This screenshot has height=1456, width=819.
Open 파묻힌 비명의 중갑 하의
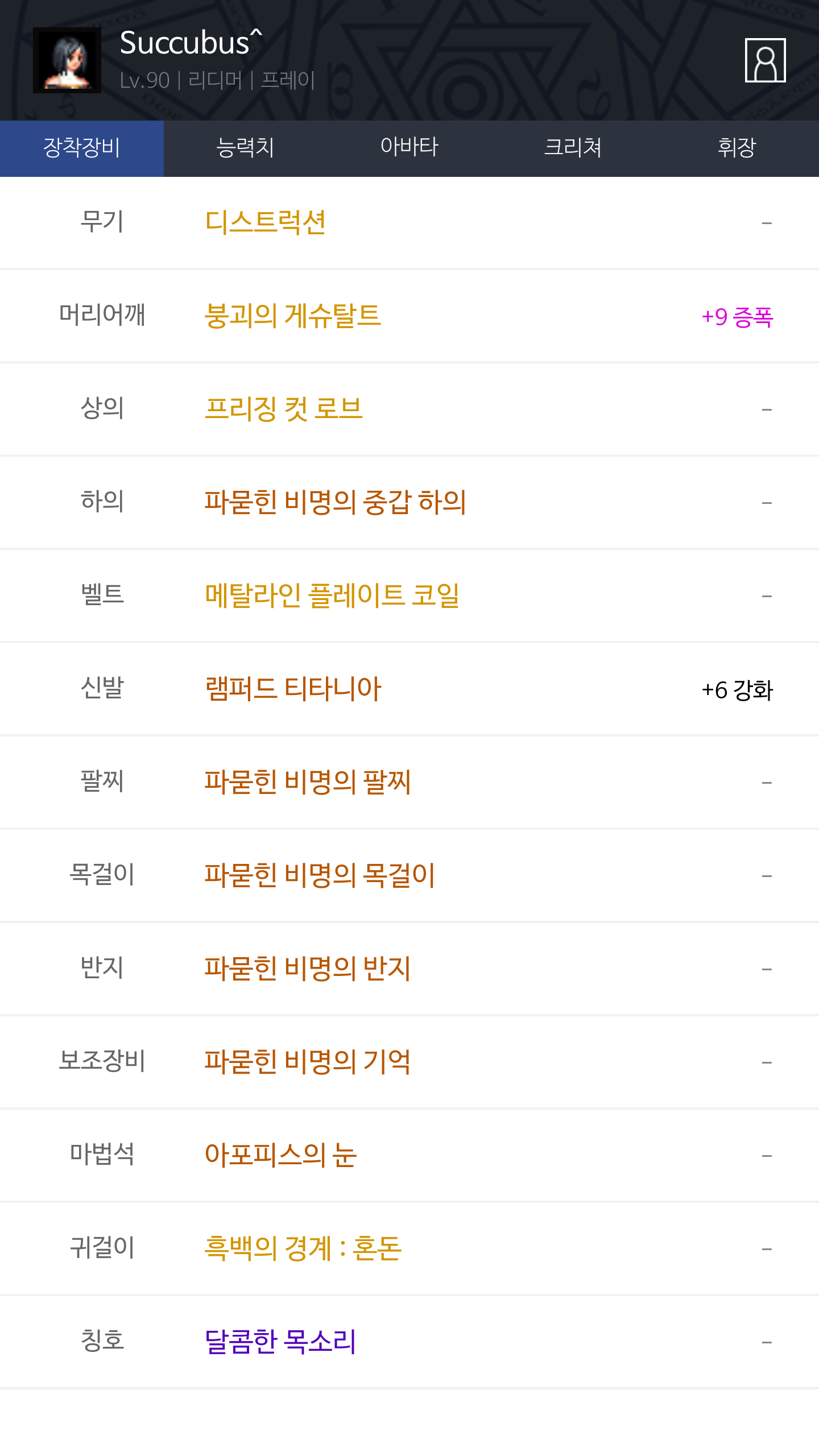335,502
